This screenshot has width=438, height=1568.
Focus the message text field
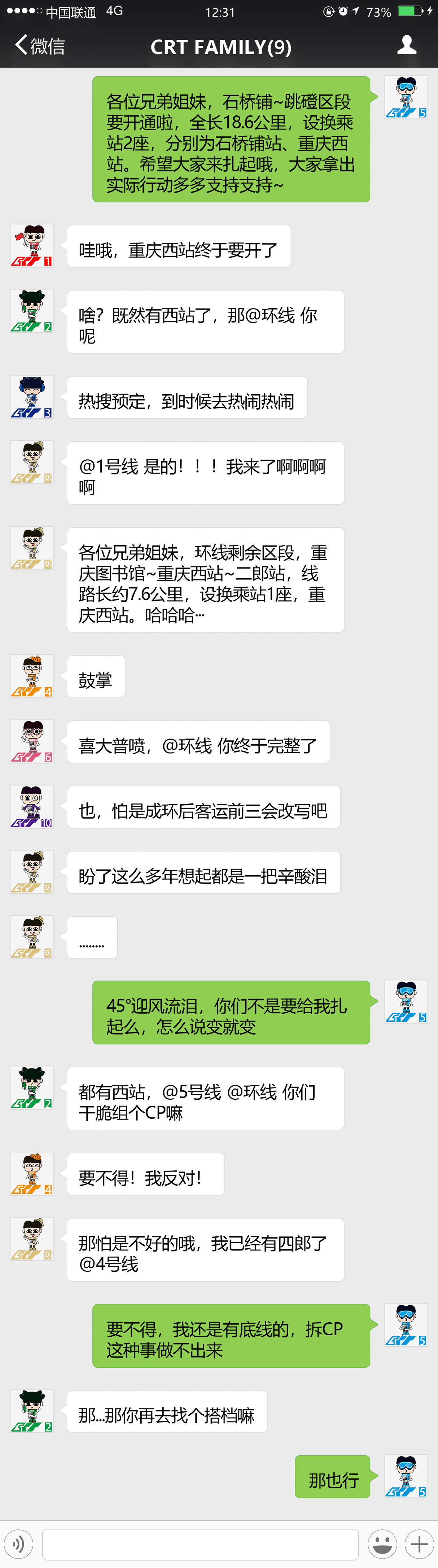click(200, 1544)
